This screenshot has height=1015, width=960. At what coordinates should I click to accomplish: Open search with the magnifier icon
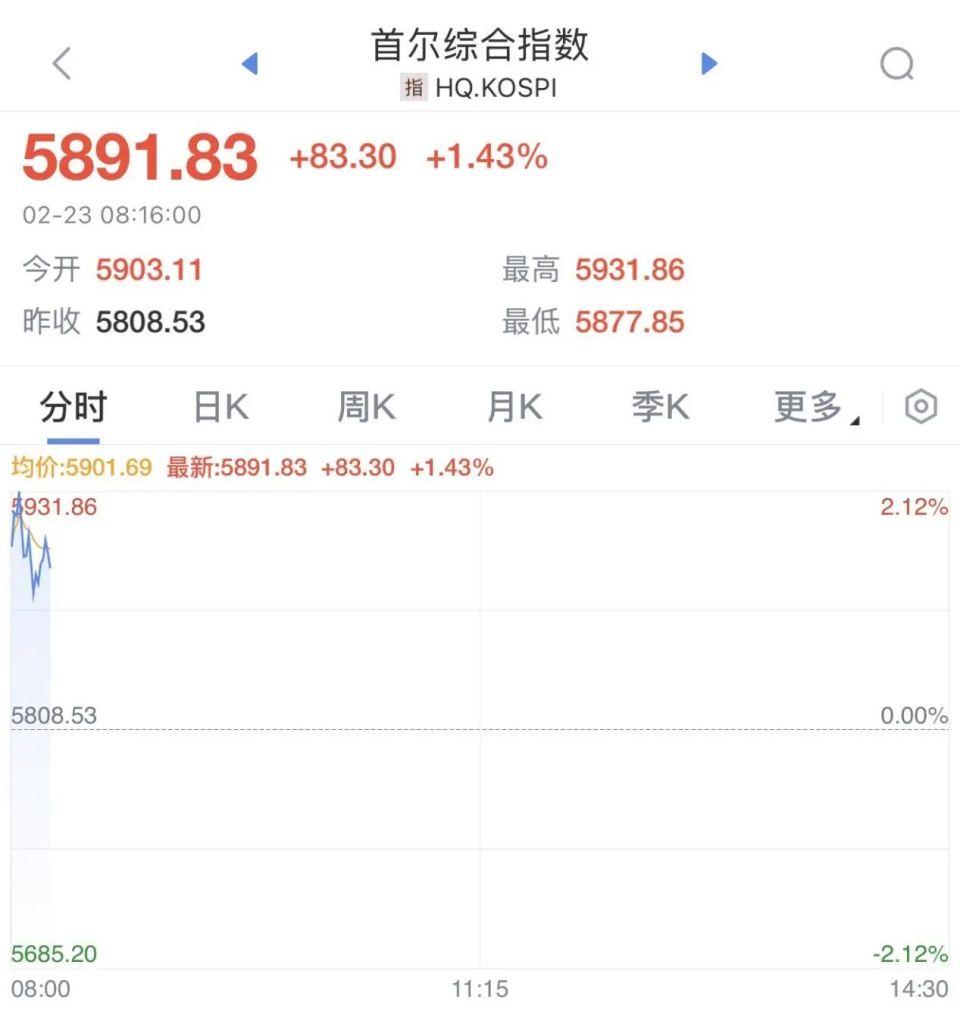(x=897, y=62)
